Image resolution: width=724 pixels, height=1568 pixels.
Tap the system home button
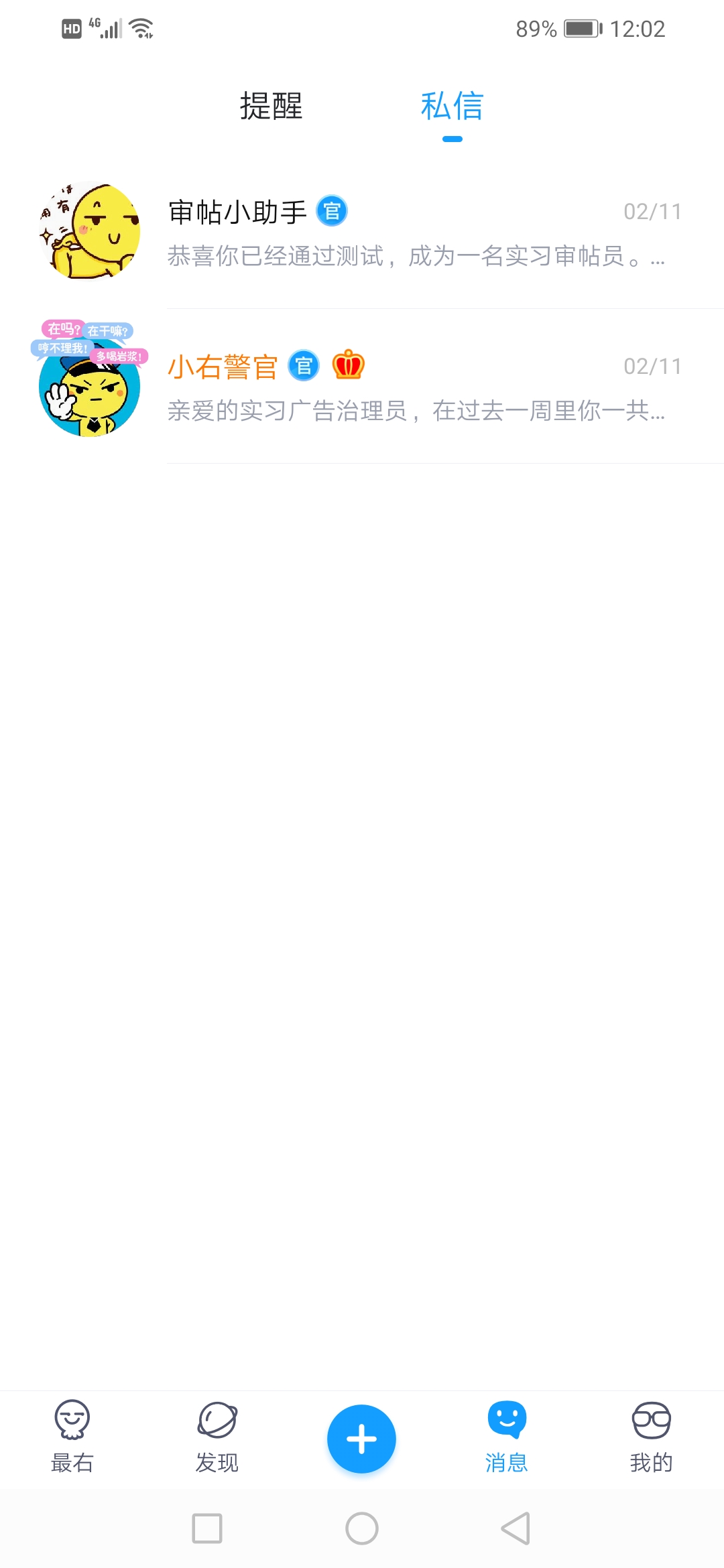pyautogui.click(x=361, y=1528)
